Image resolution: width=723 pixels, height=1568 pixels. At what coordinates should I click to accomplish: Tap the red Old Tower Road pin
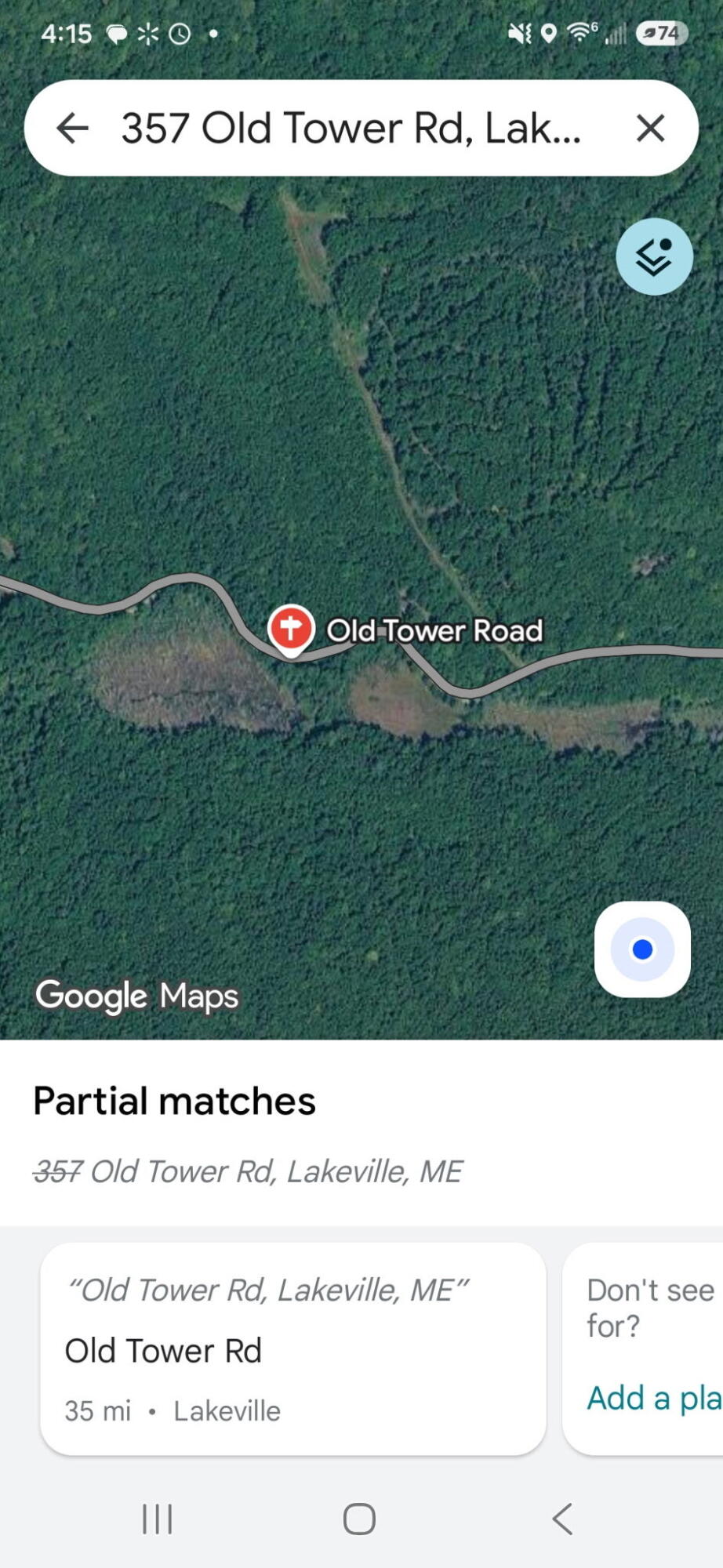coord(291,630)
